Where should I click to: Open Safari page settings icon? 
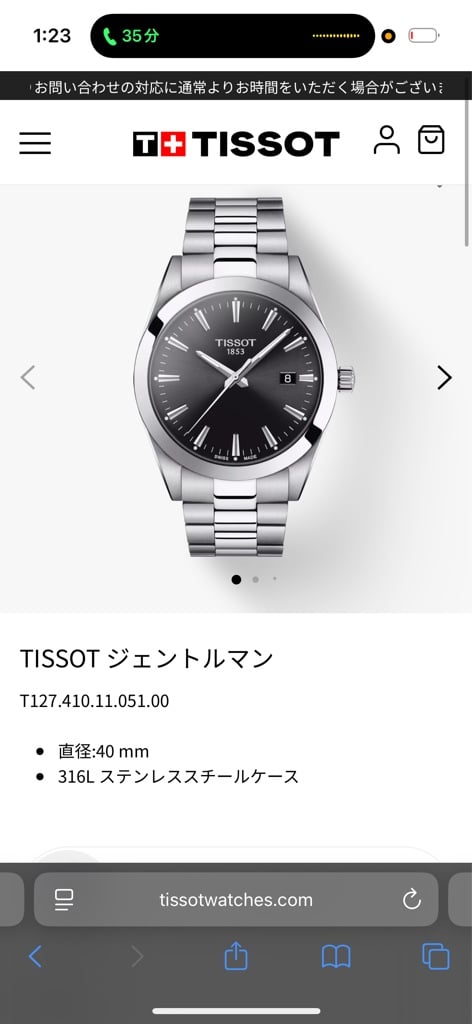(x=64, y=900)
